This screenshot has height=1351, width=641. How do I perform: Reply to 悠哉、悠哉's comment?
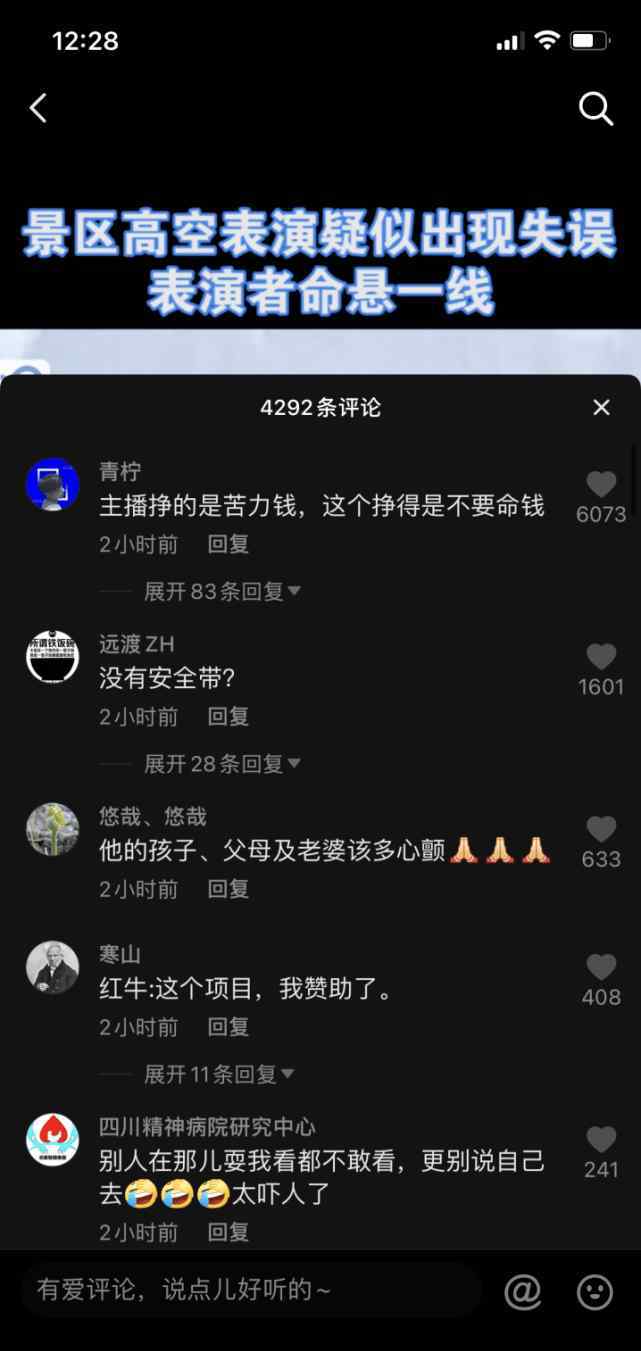pyautogui.click(x=228, y=888)
